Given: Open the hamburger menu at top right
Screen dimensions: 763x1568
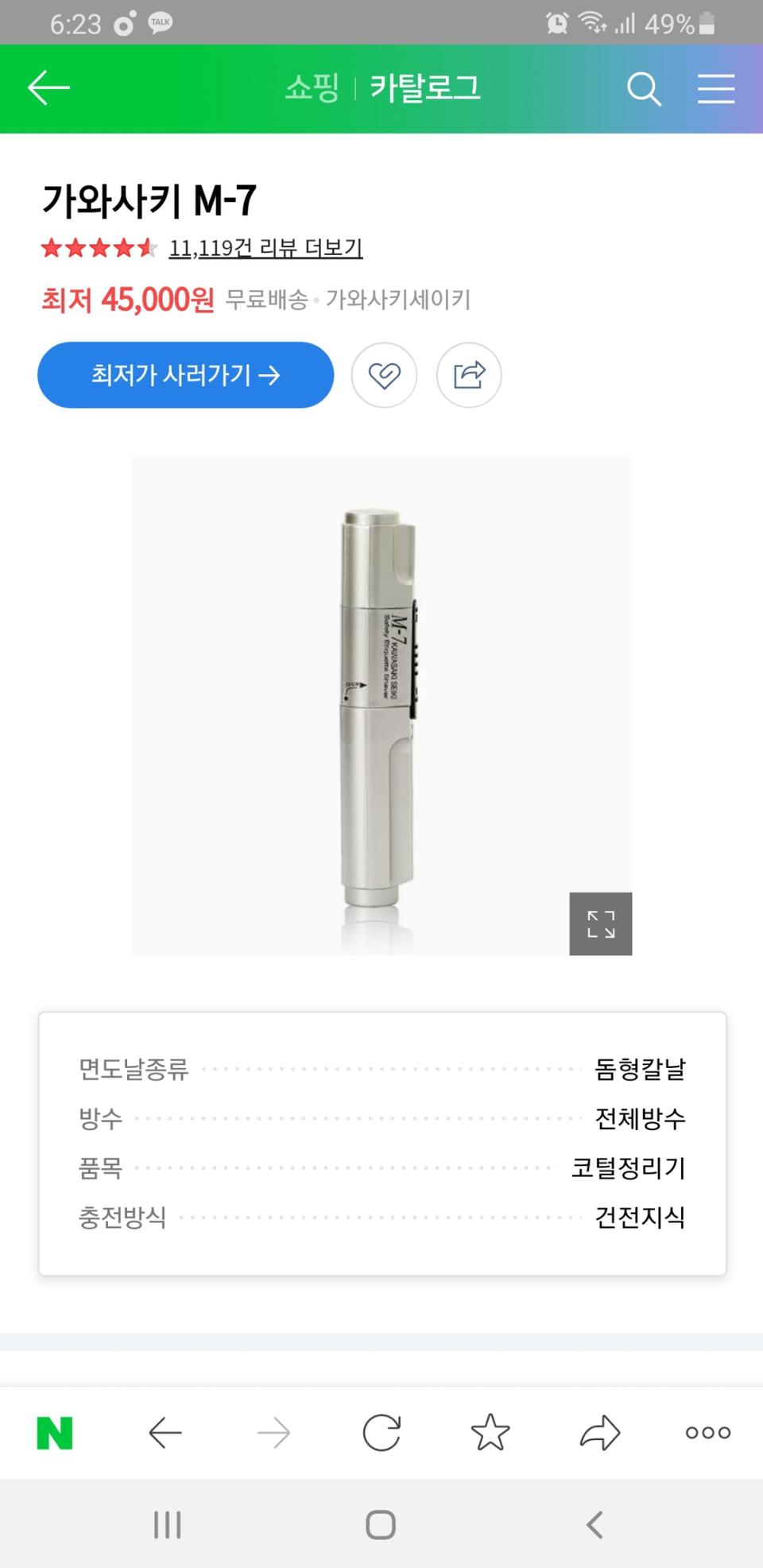Looking at the screenshot, I should pos(715,89).
